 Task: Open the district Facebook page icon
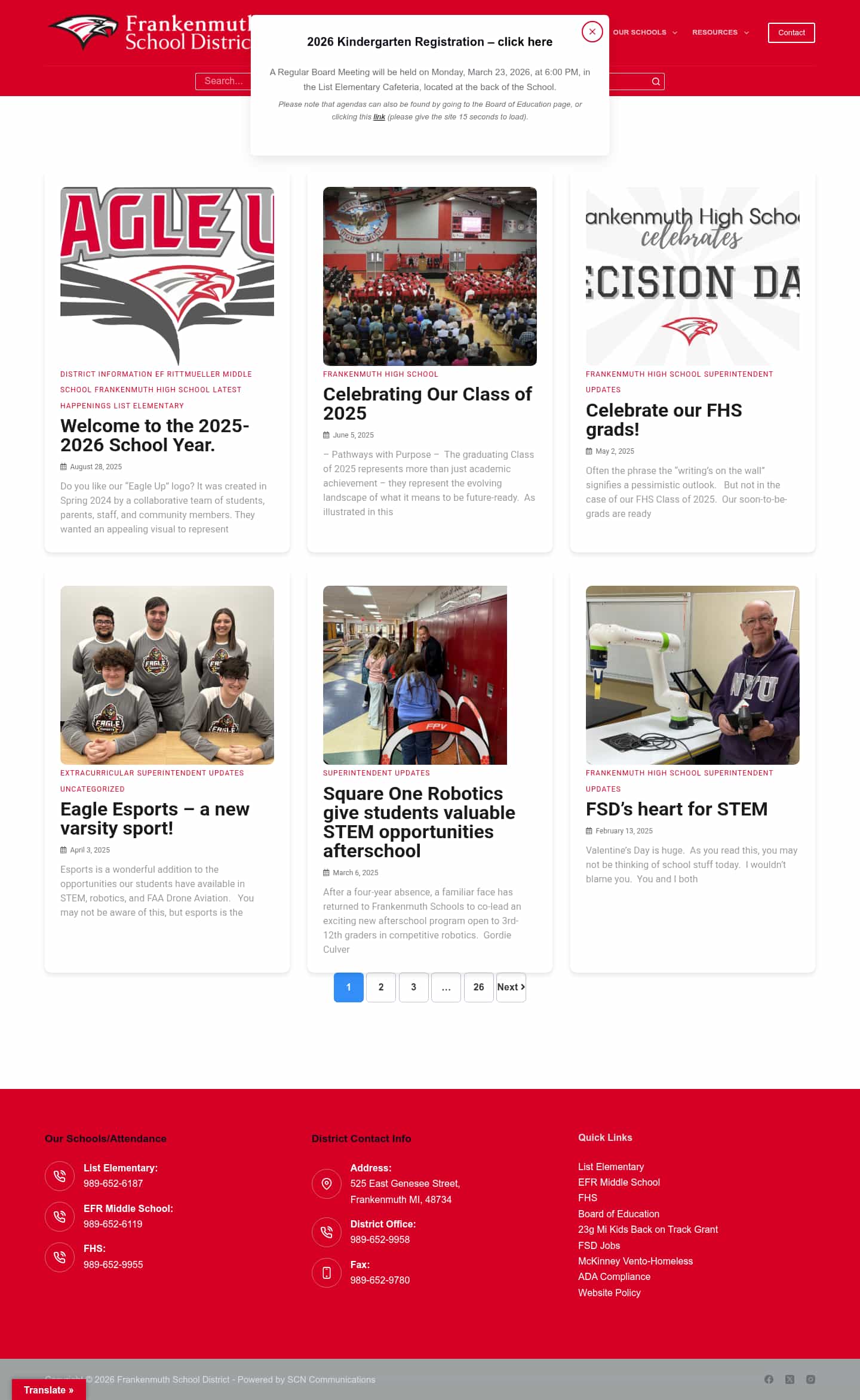(x=769, y=1379)
